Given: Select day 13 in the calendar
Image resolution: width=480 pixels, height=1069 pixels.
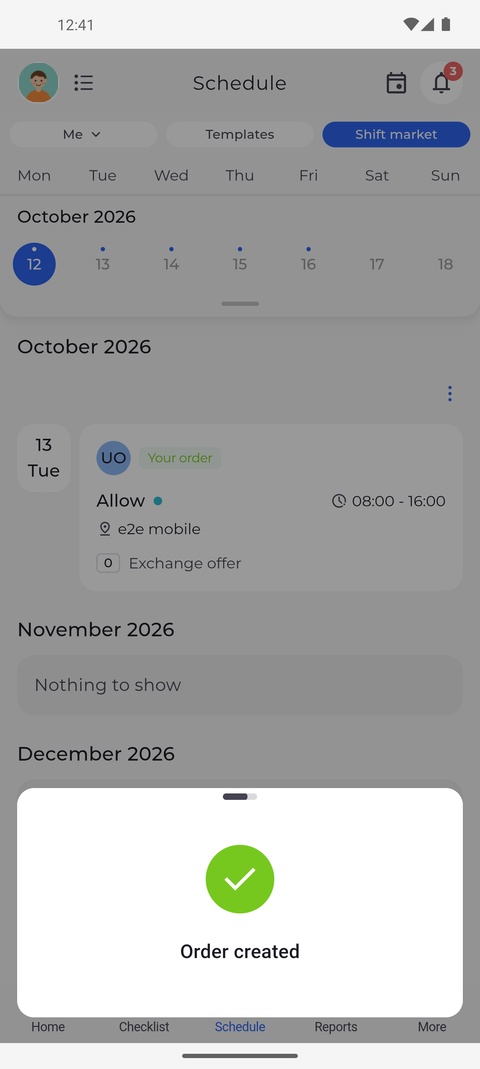Looking at the screenshot, I should pyautogui.click(x=102, y=264).
